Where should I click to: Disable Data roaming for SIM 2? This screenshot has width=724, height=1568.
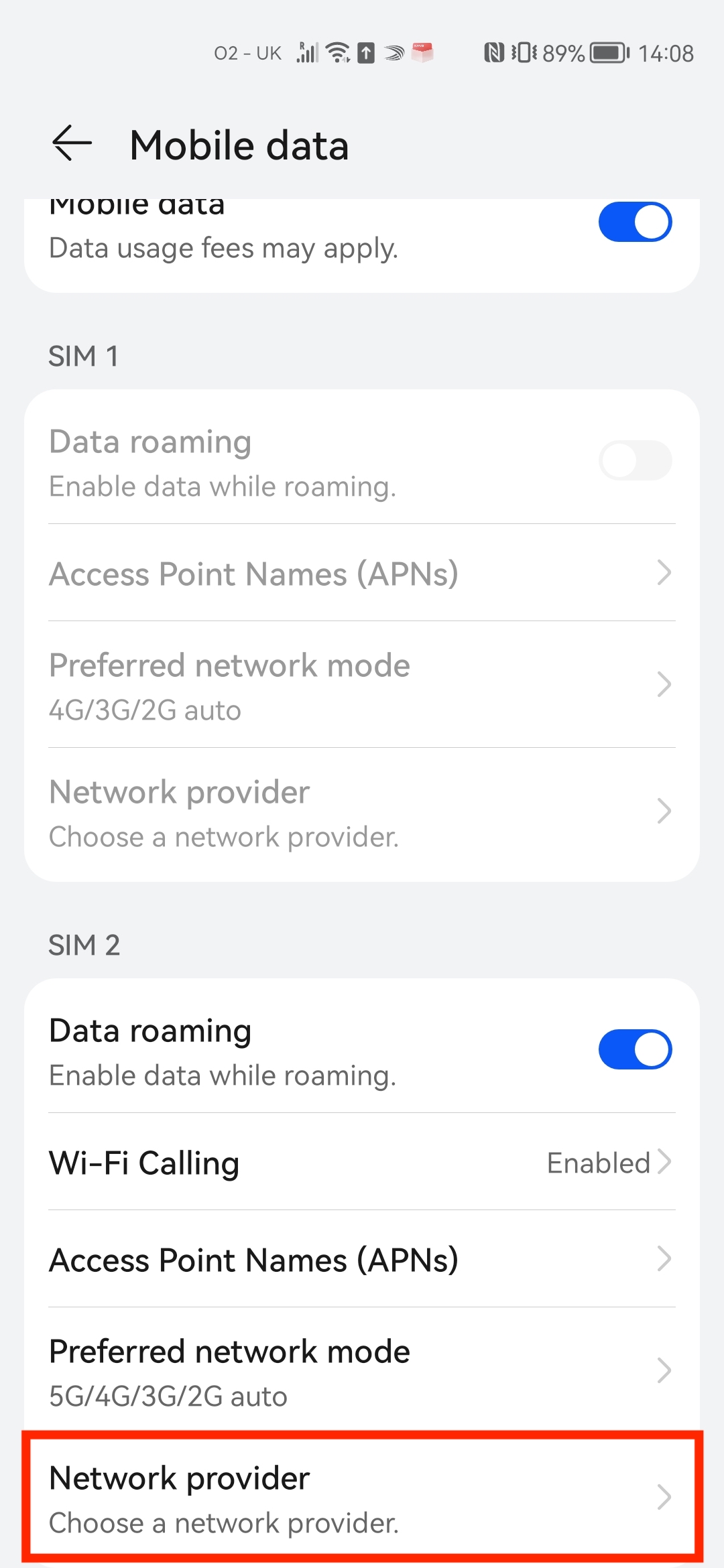[634, 1049]
